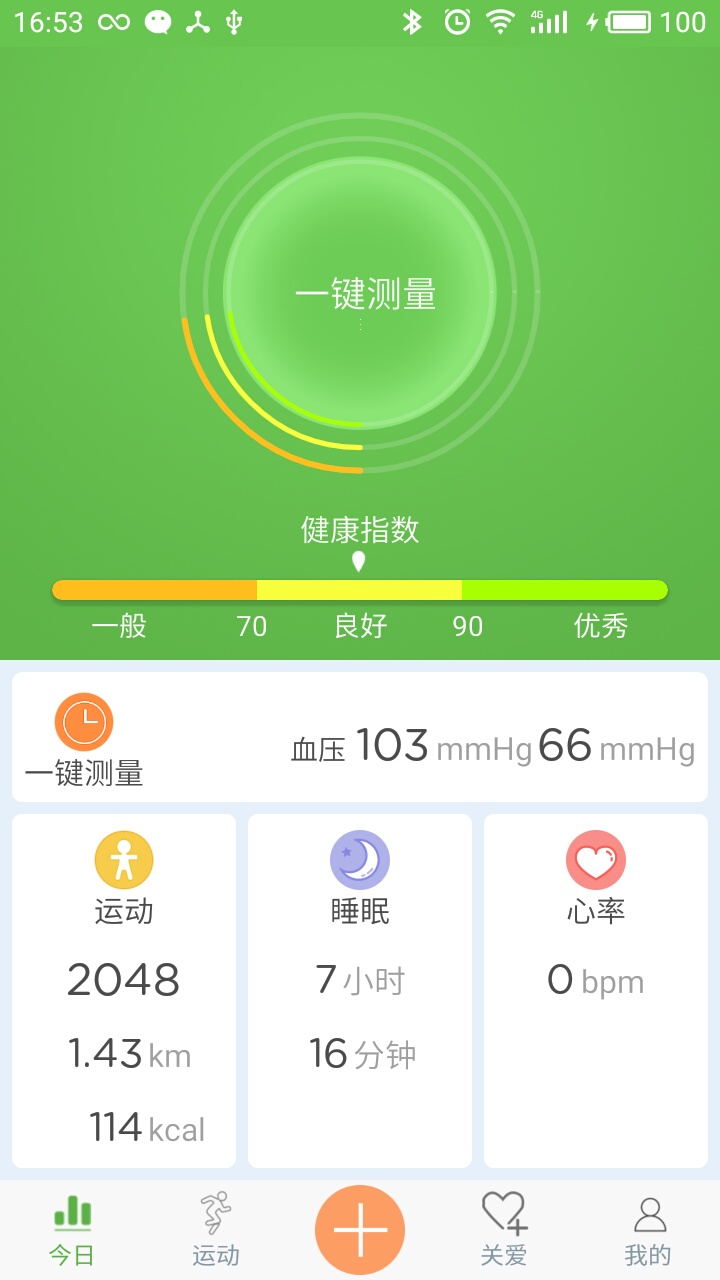Open the 运动 steps card showing 2048
The width and height of the screenshot is (720, 1280).
(x=124, y=990)
